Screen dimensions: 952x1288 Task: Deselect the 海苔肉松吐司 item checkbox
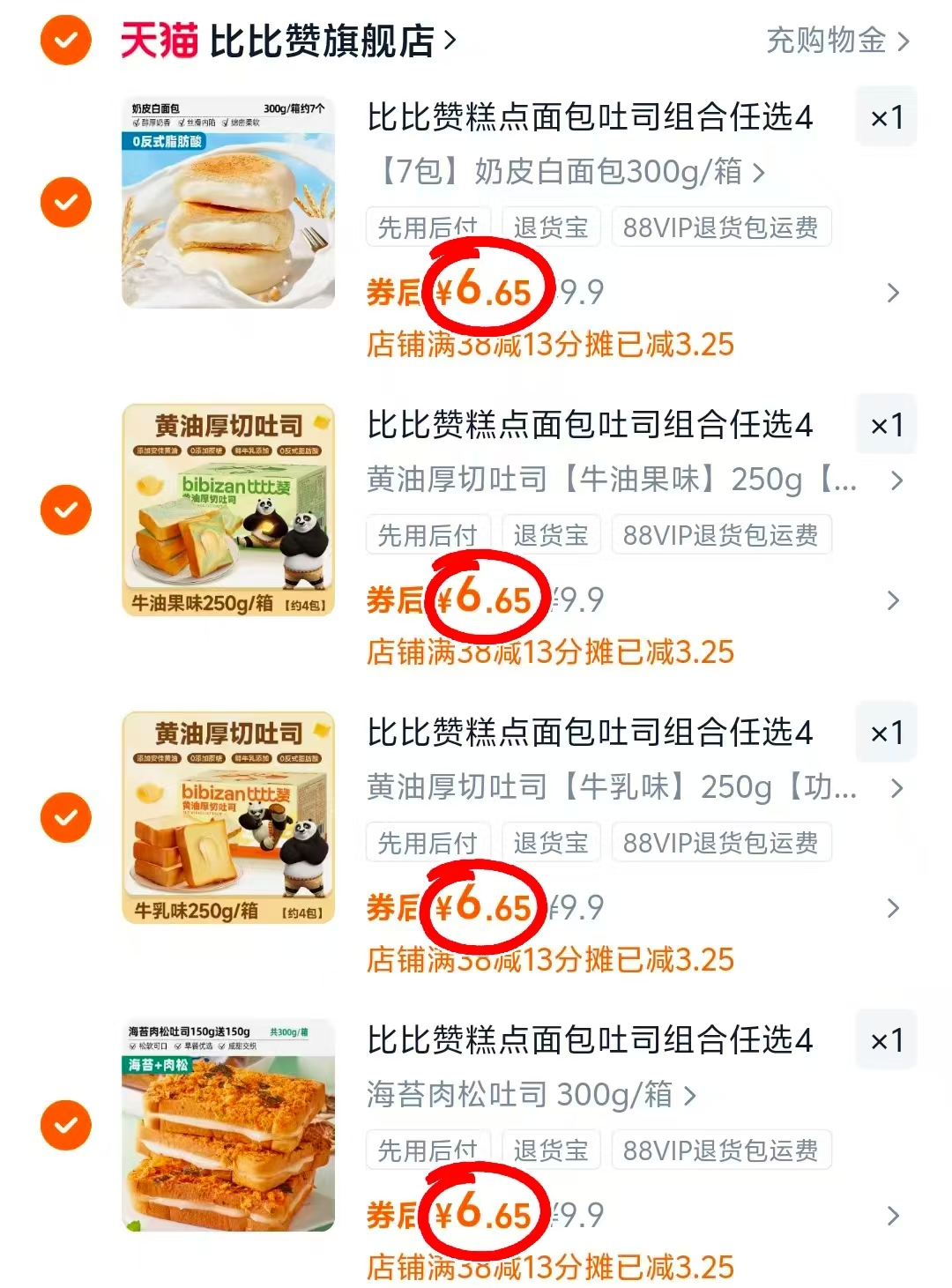64,1125
